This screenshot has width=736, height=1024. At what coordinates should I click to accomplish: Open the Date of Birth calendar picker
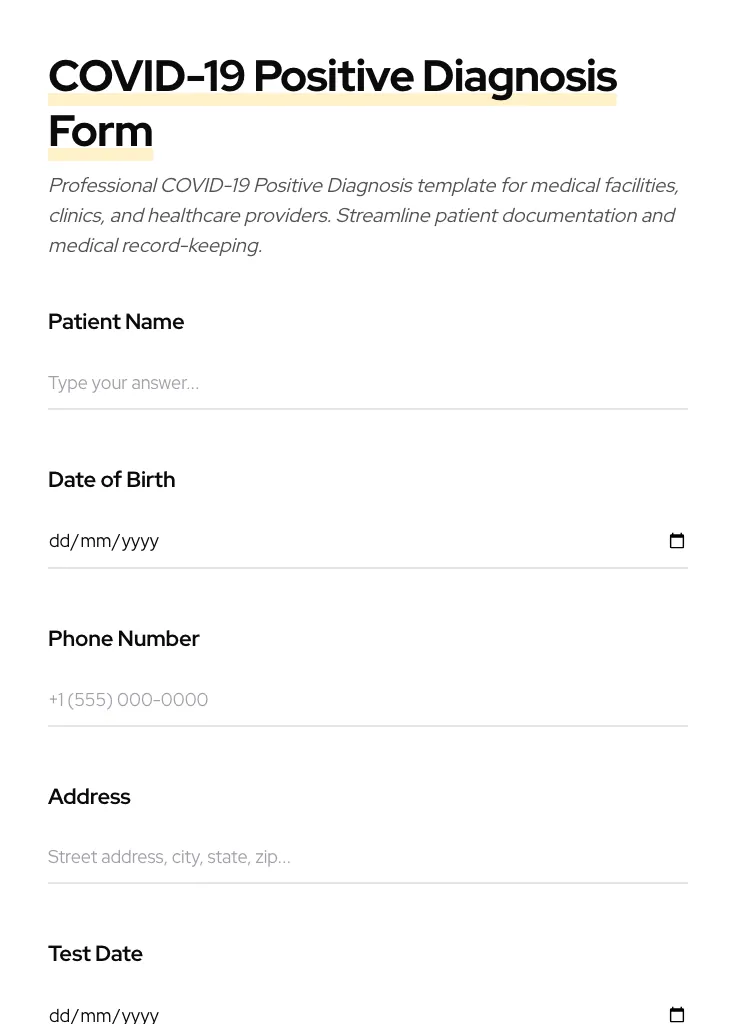[677, 540]
